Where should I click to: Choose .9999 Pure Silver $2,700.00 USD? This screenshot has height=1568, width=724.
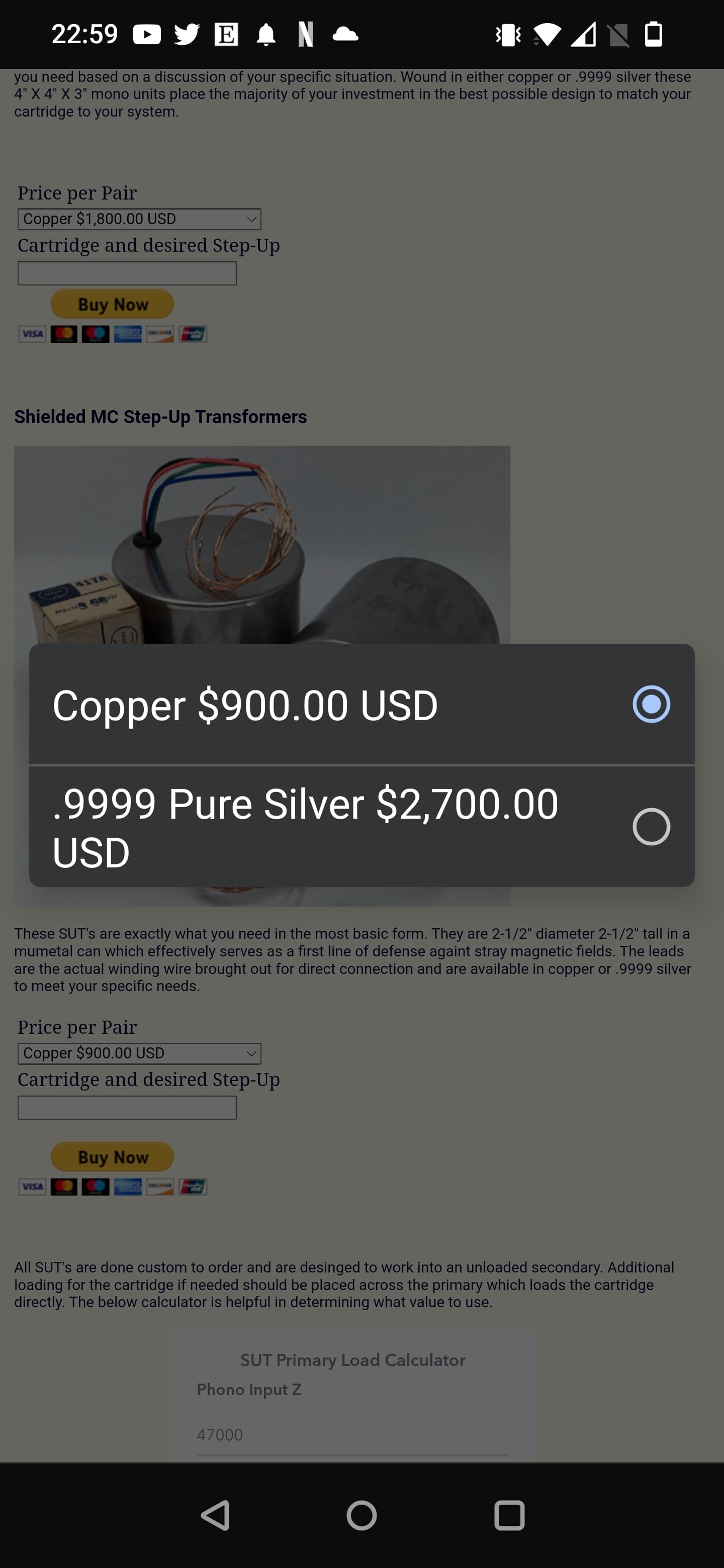click(361, 827)
